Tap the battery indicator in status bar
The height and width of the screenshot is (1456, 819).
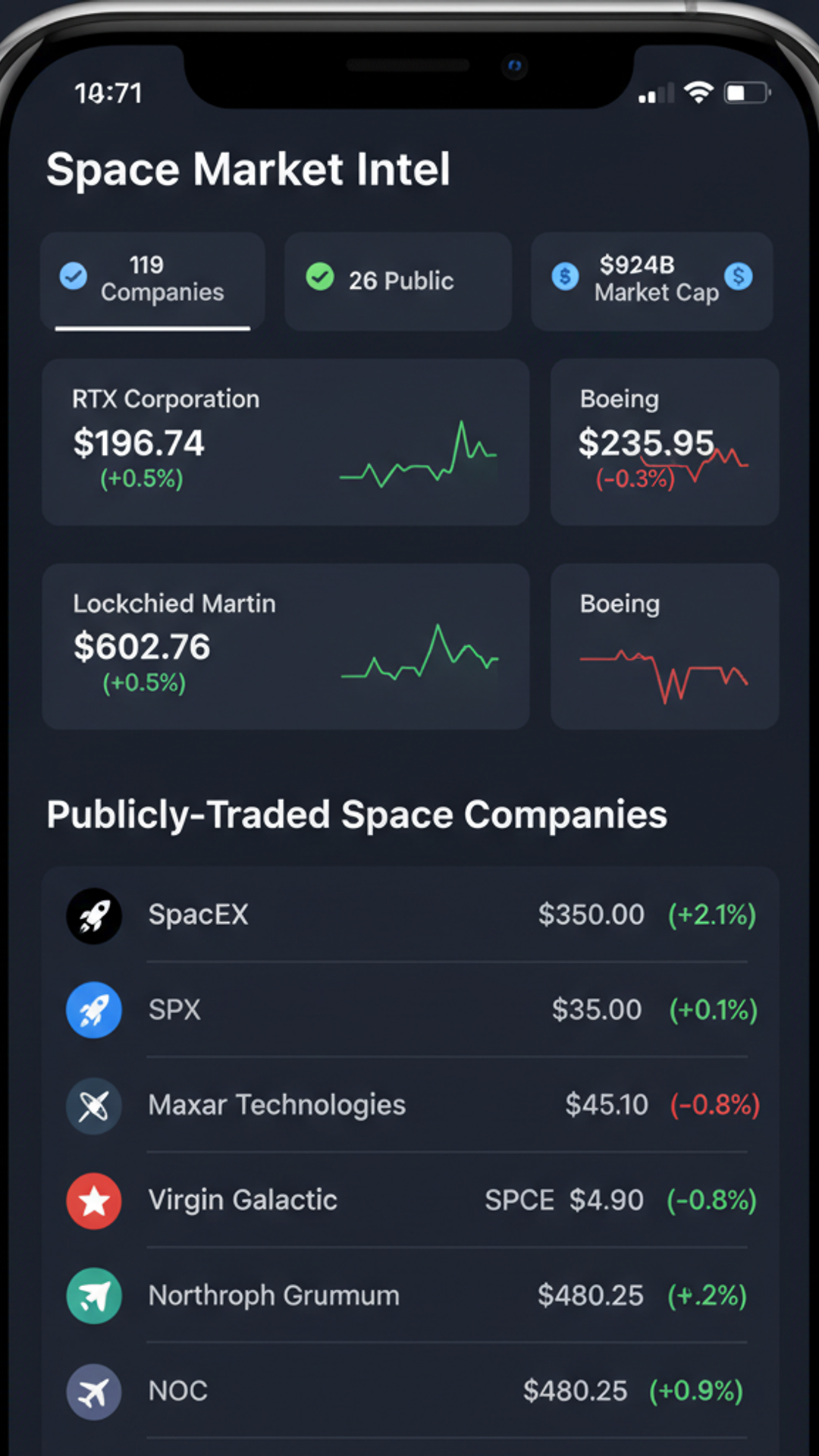coord(746,92)
